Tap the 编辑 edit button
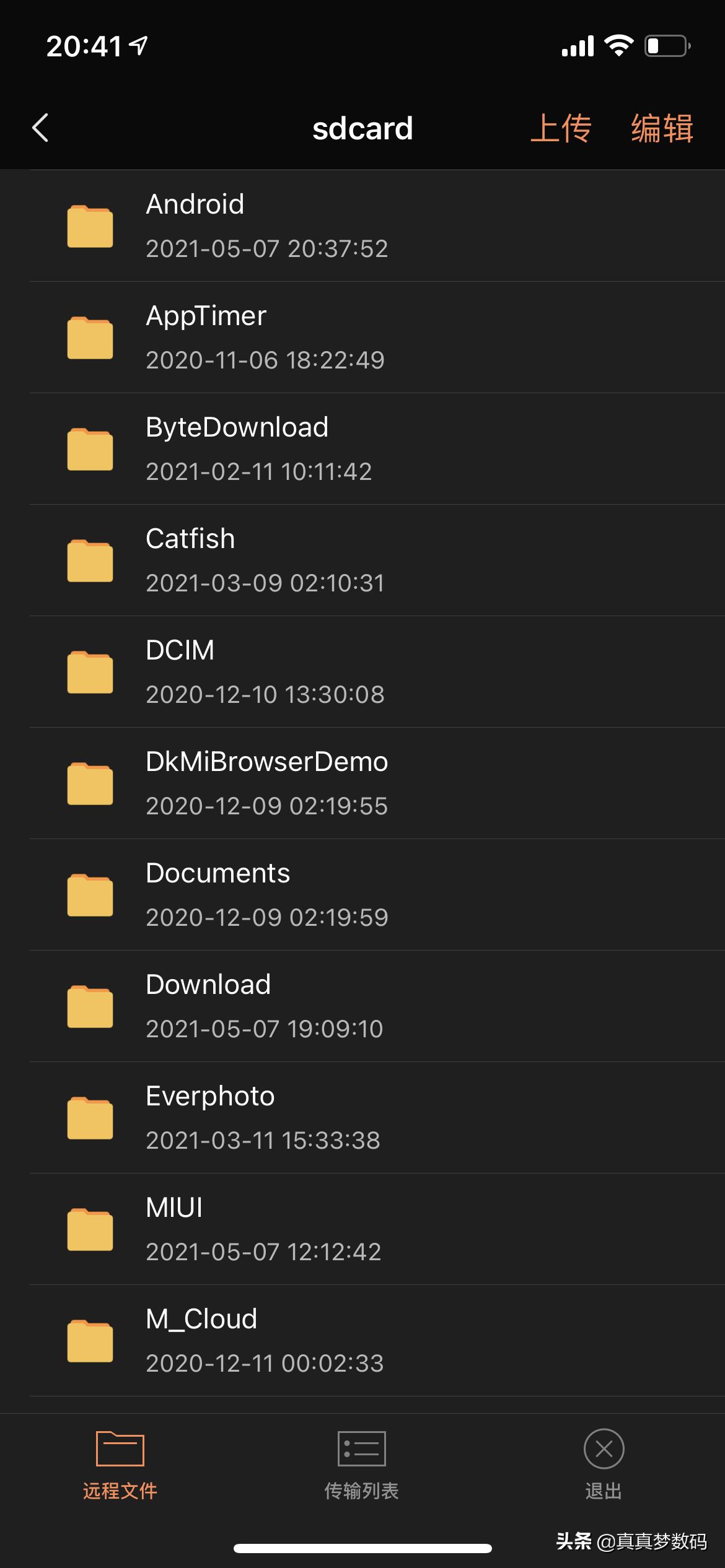The image size is (725, 1568). tap(662, 129)
